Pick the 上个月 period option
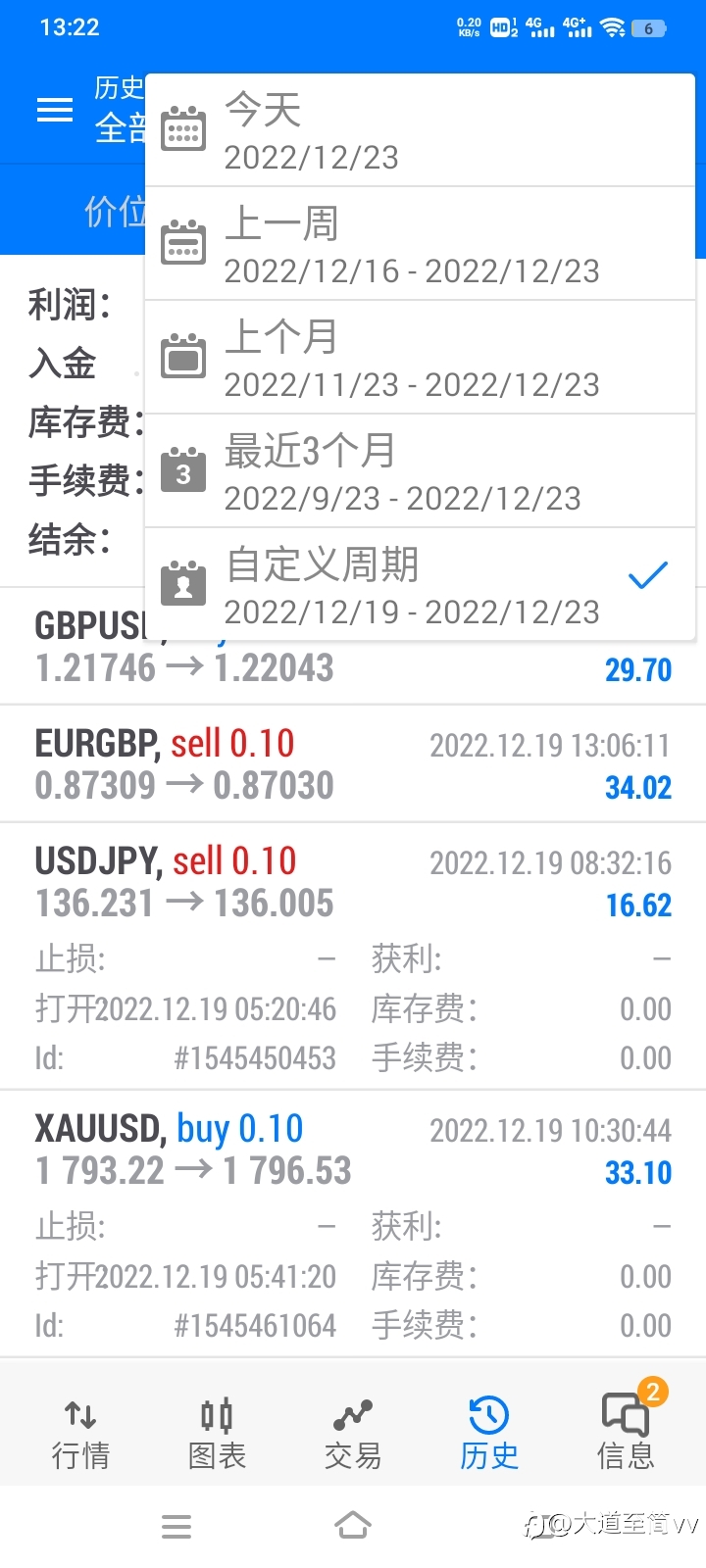This screenshot has width=706, height=1568. tap(420, 358)
